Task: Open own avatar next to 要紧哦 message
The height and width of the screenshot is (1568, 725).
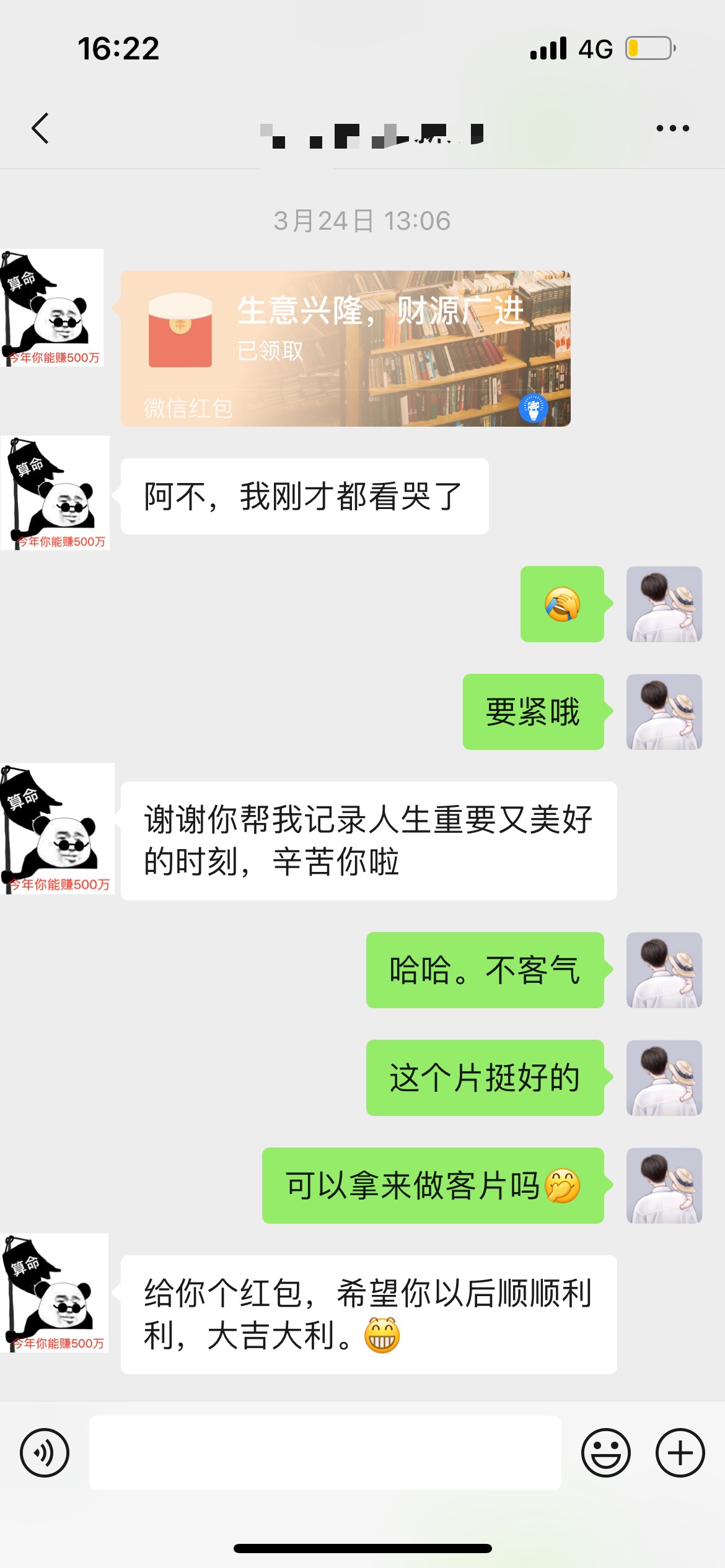Action: pyautogui.click(x=664, y=712)
